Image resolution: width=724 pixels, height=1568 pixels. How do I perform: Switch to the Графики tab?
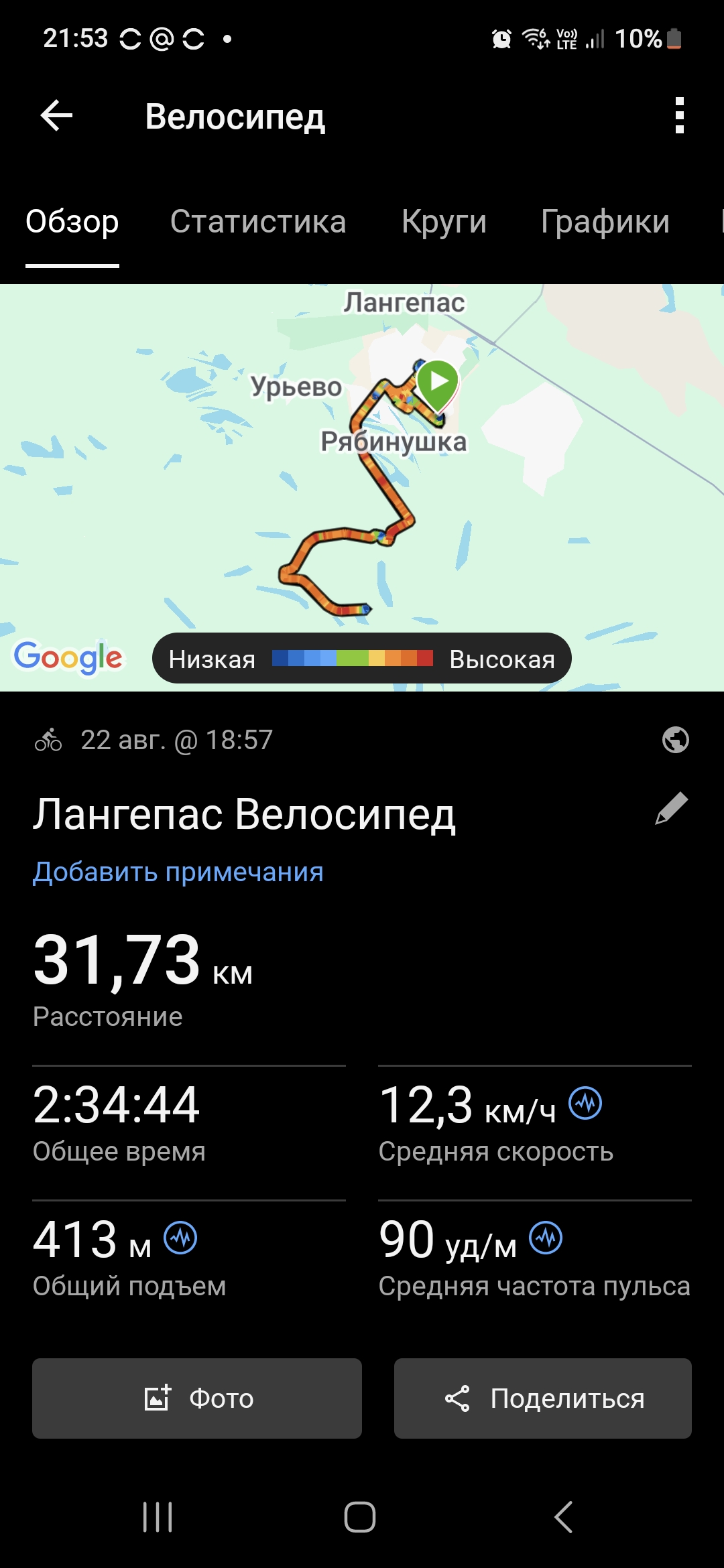(605, 222)
